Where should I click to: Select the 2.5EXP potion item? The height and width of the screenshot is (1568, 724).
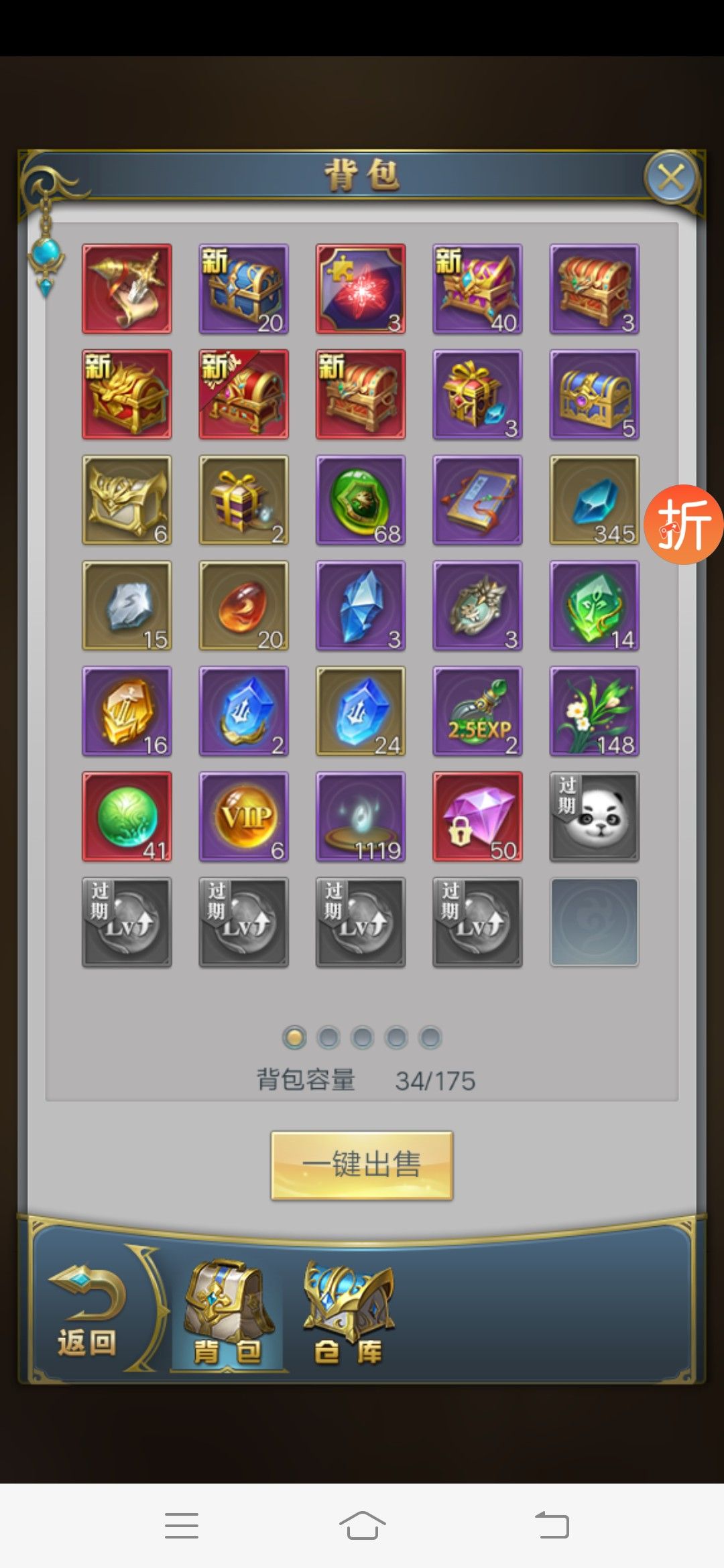click(x=477, y=711)
